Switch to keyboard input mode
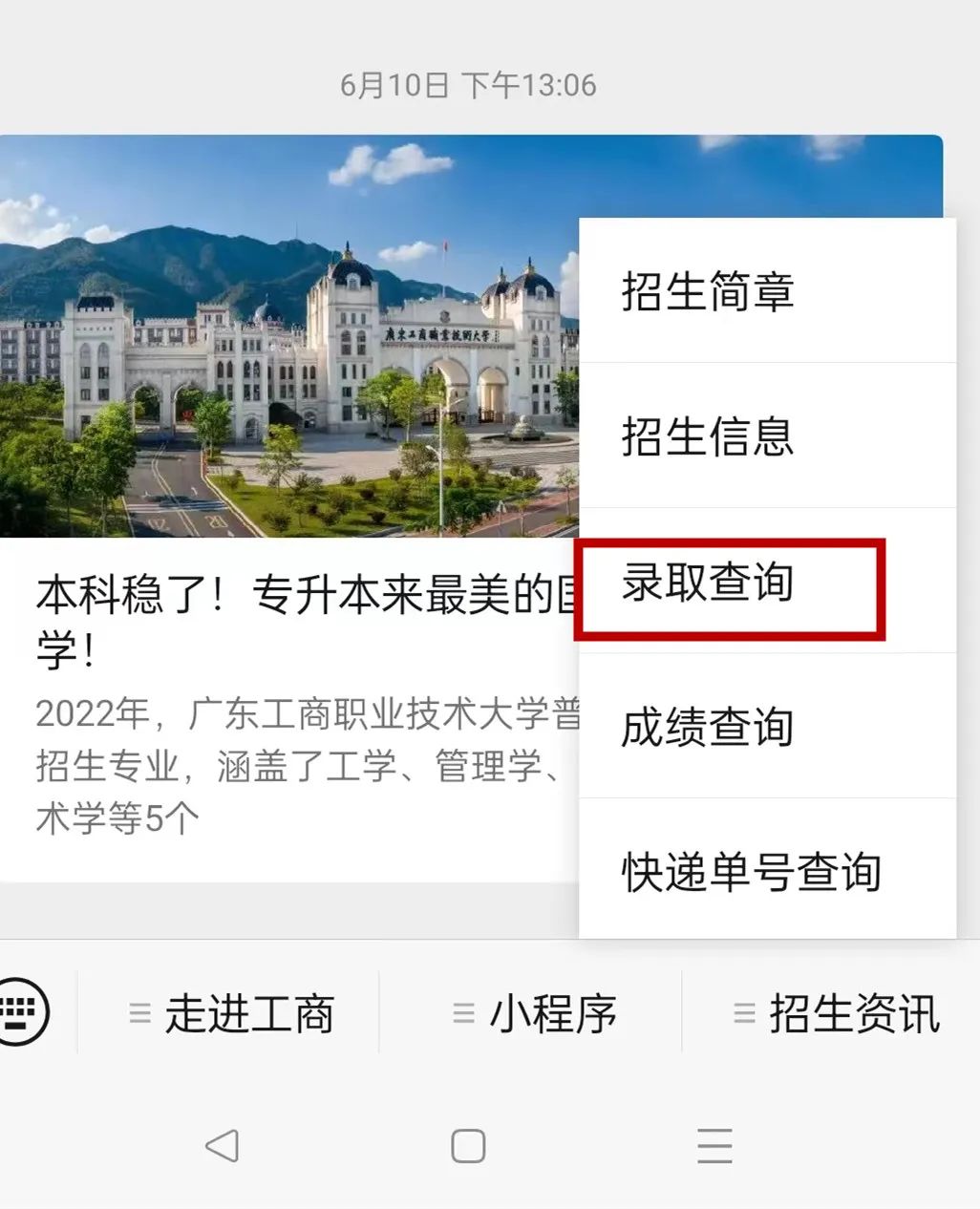Screen dimensions: 980x1209 (23, 1011)
